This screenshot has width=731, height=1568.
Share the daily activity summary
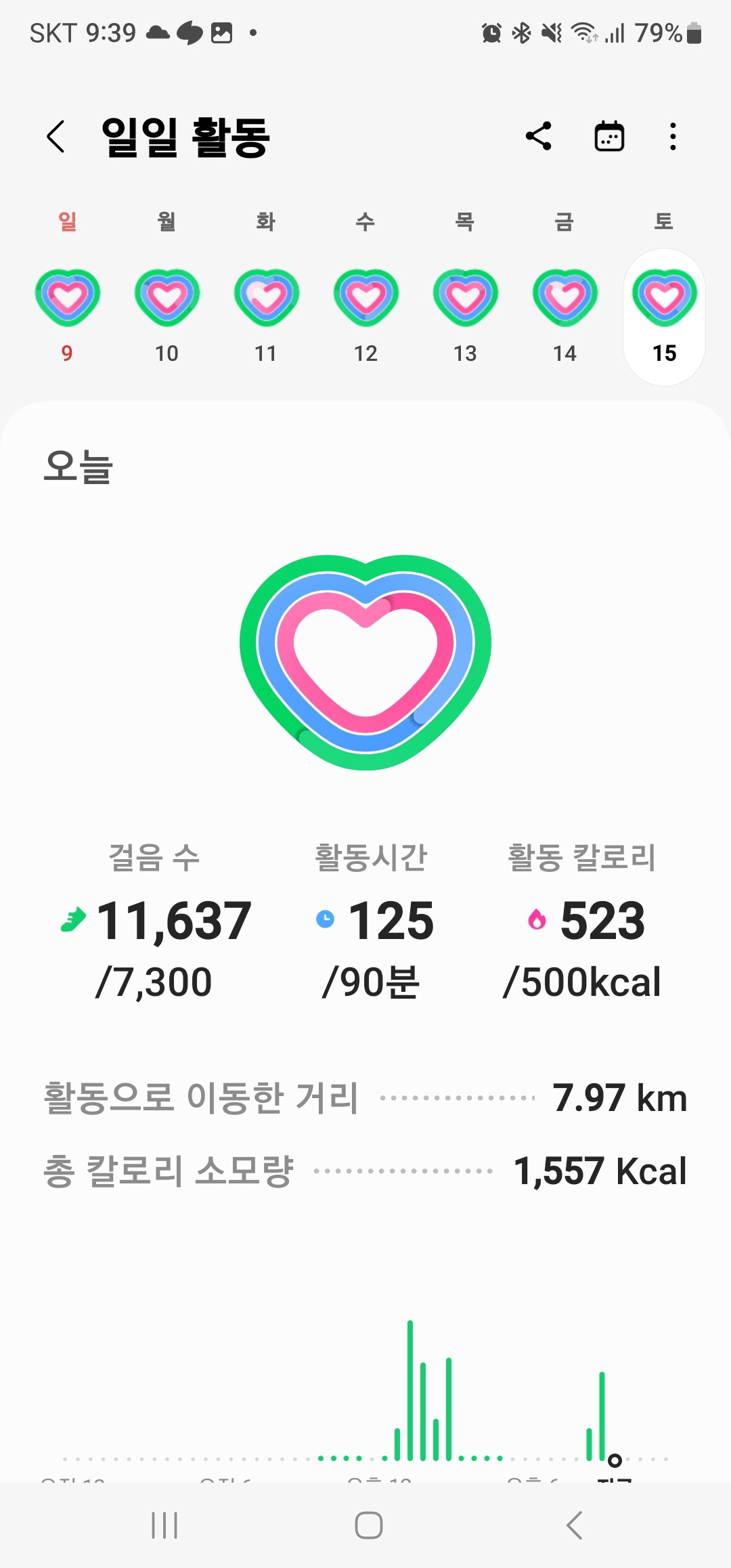point(539,137)
